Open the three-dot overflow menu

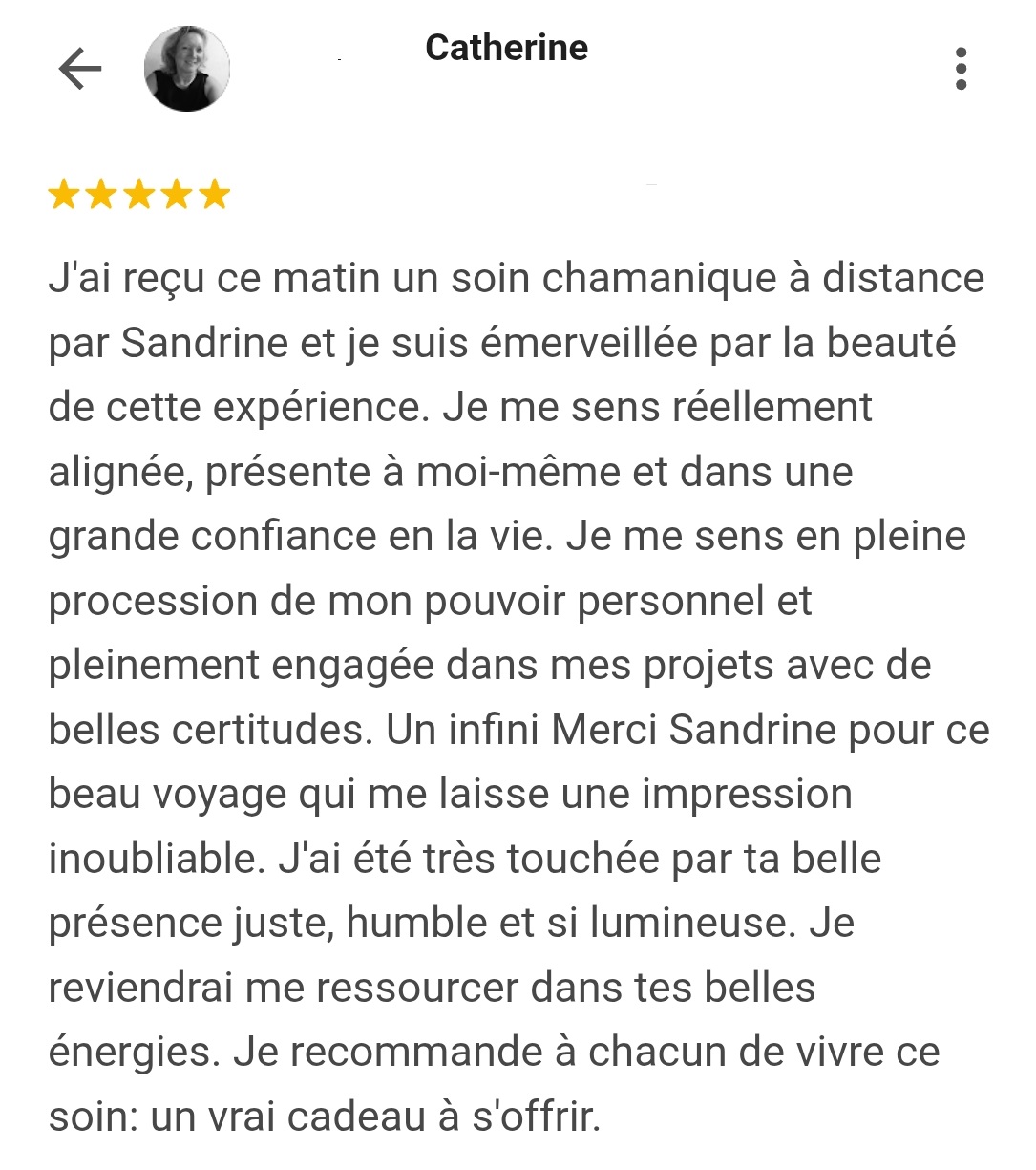click(x=961, y=69)
